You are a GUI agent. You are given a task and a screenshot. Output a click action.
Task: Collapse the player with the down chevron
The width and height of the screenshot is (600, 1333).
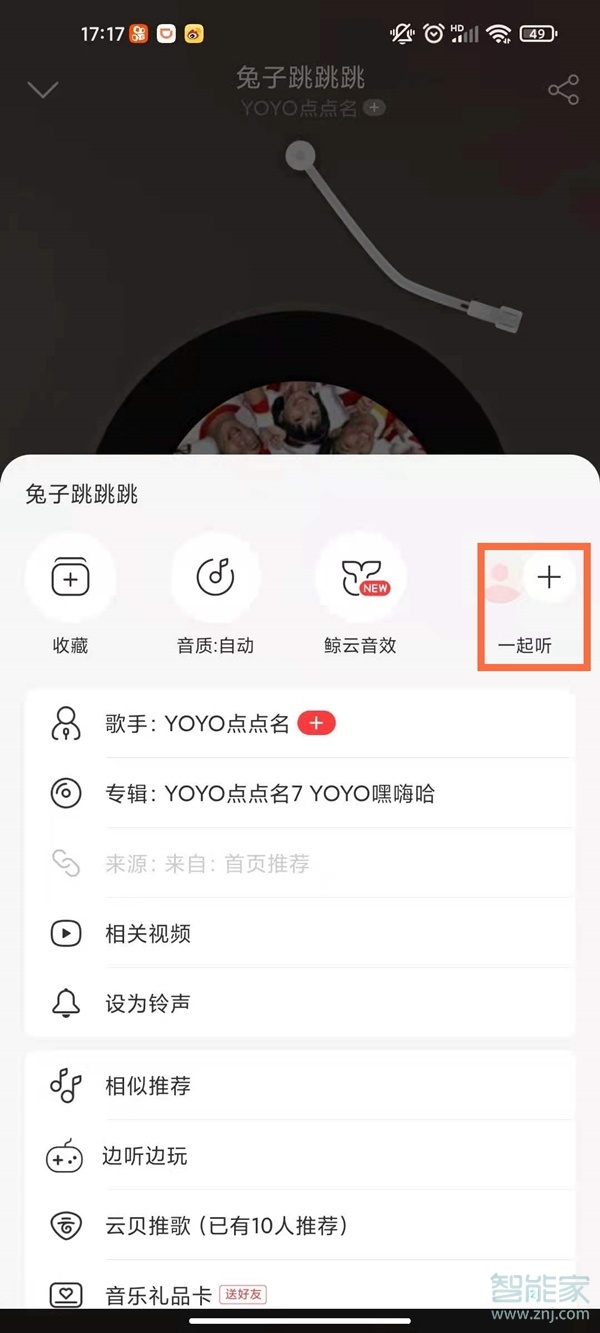click(42, 90)
